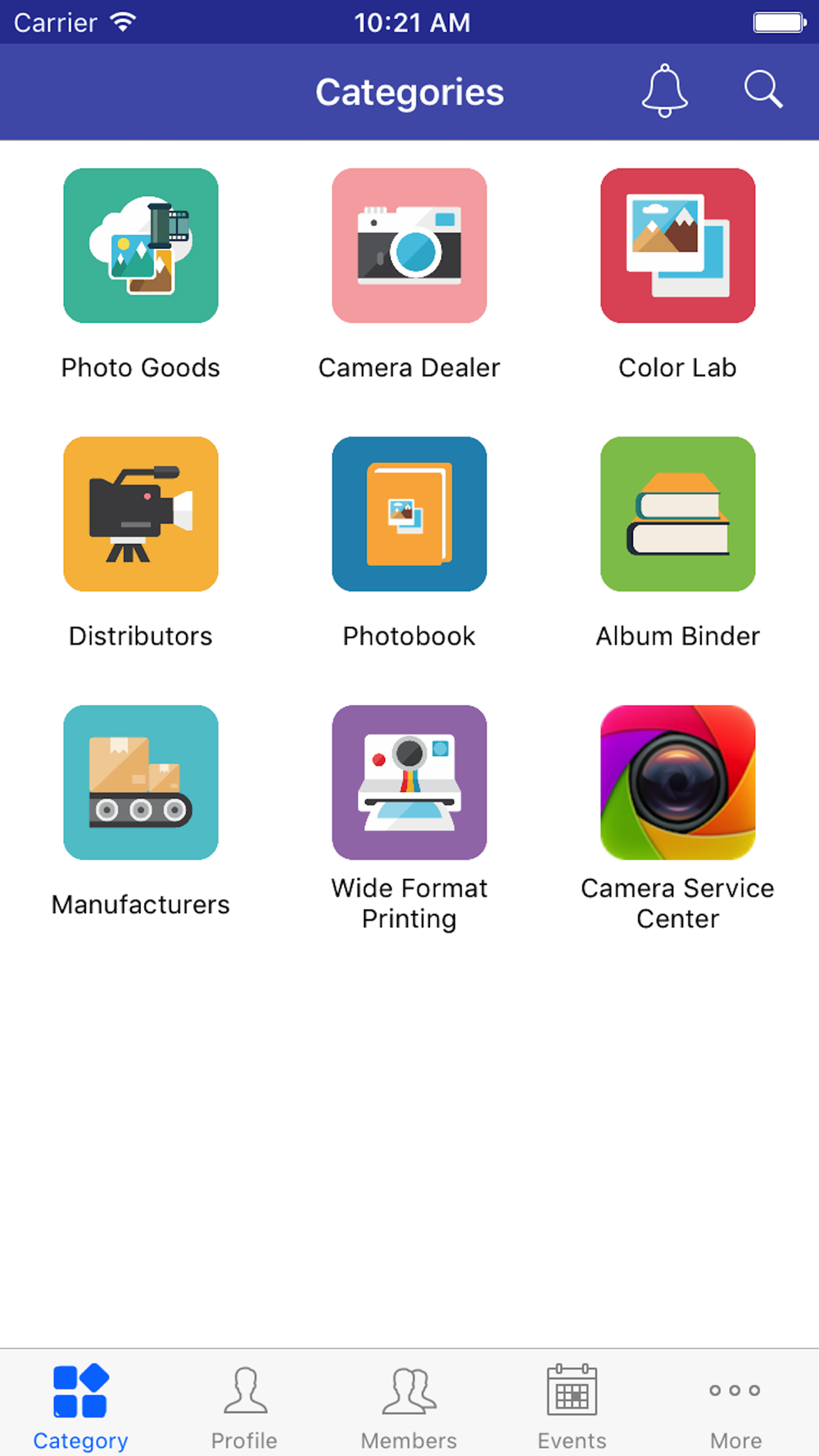Screen dimensions: 819x1456
Task: Select the Camera Dealer category
Action: pos(409,246)
